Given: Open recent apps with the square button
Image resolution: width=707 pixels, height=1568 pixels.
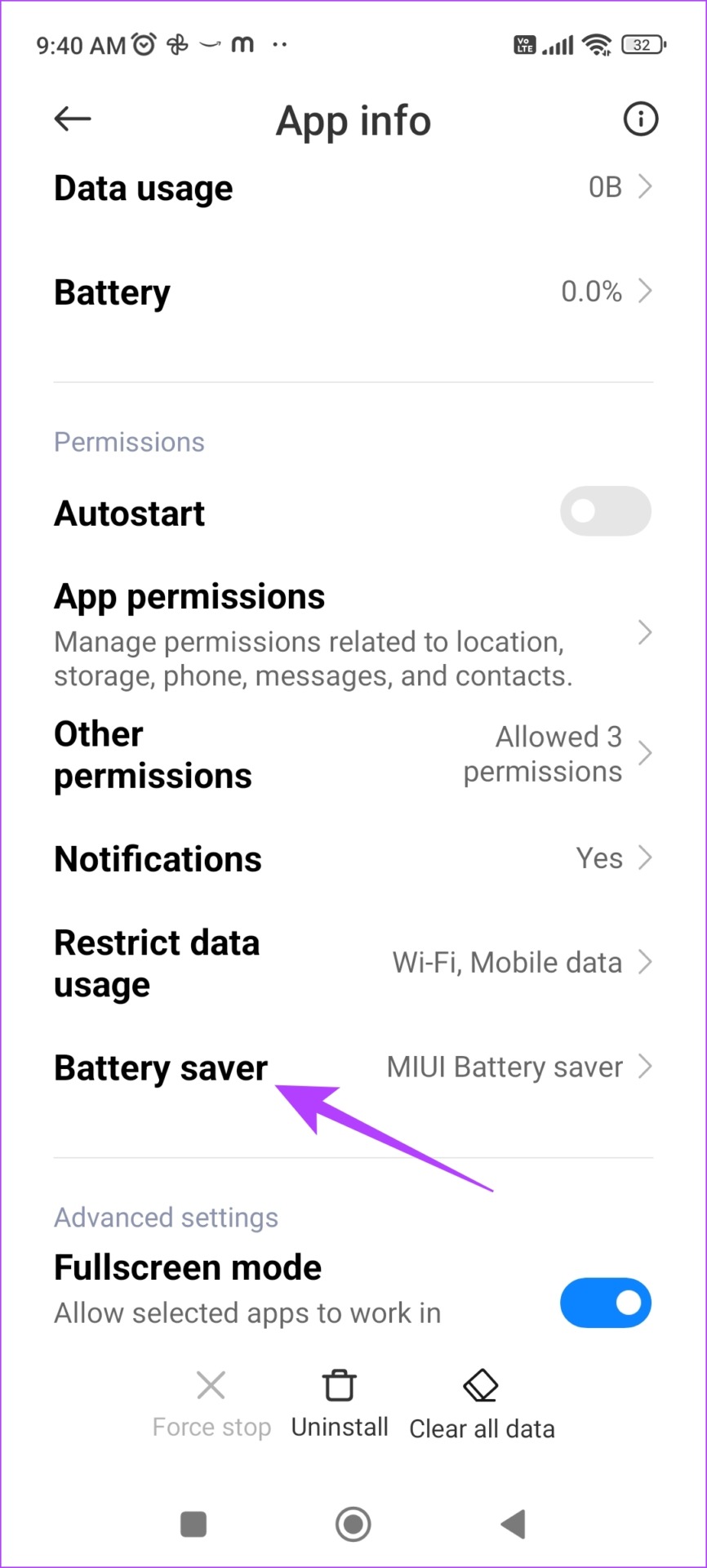Looking at the screenshot, I should pos(193,1524).
